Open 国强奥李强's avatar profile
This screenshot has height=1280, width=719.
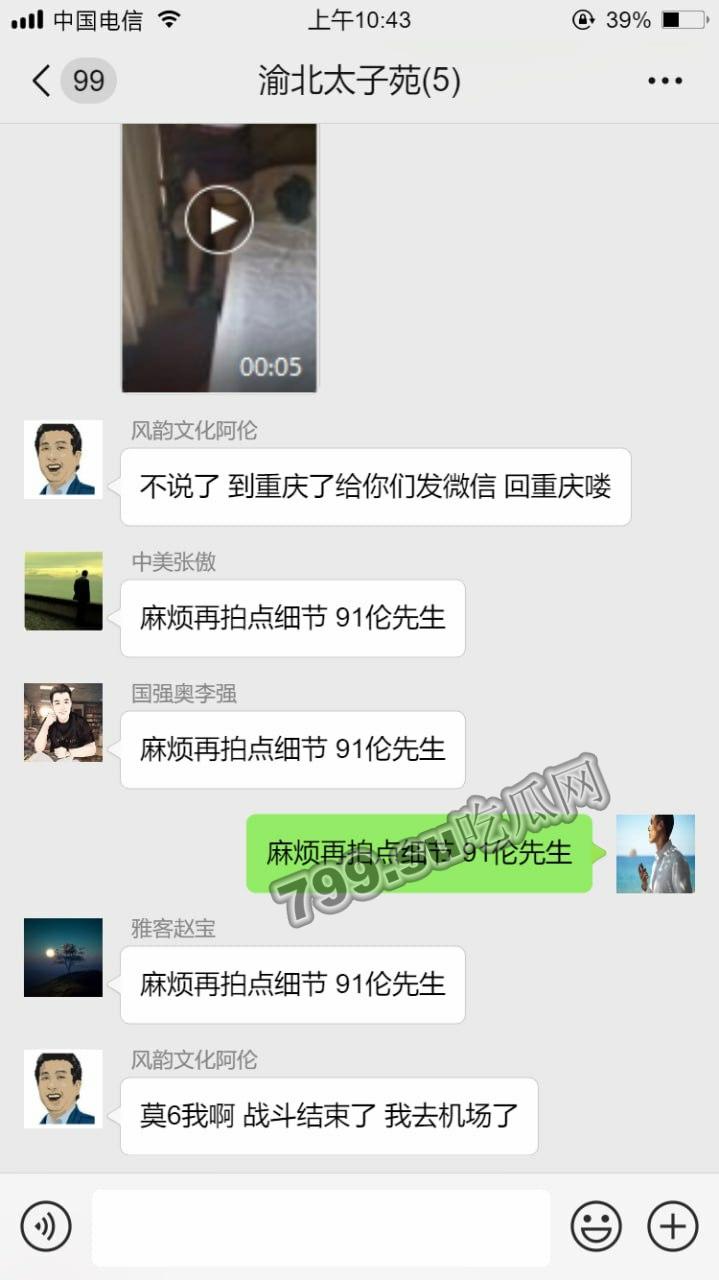pos(63,722)
